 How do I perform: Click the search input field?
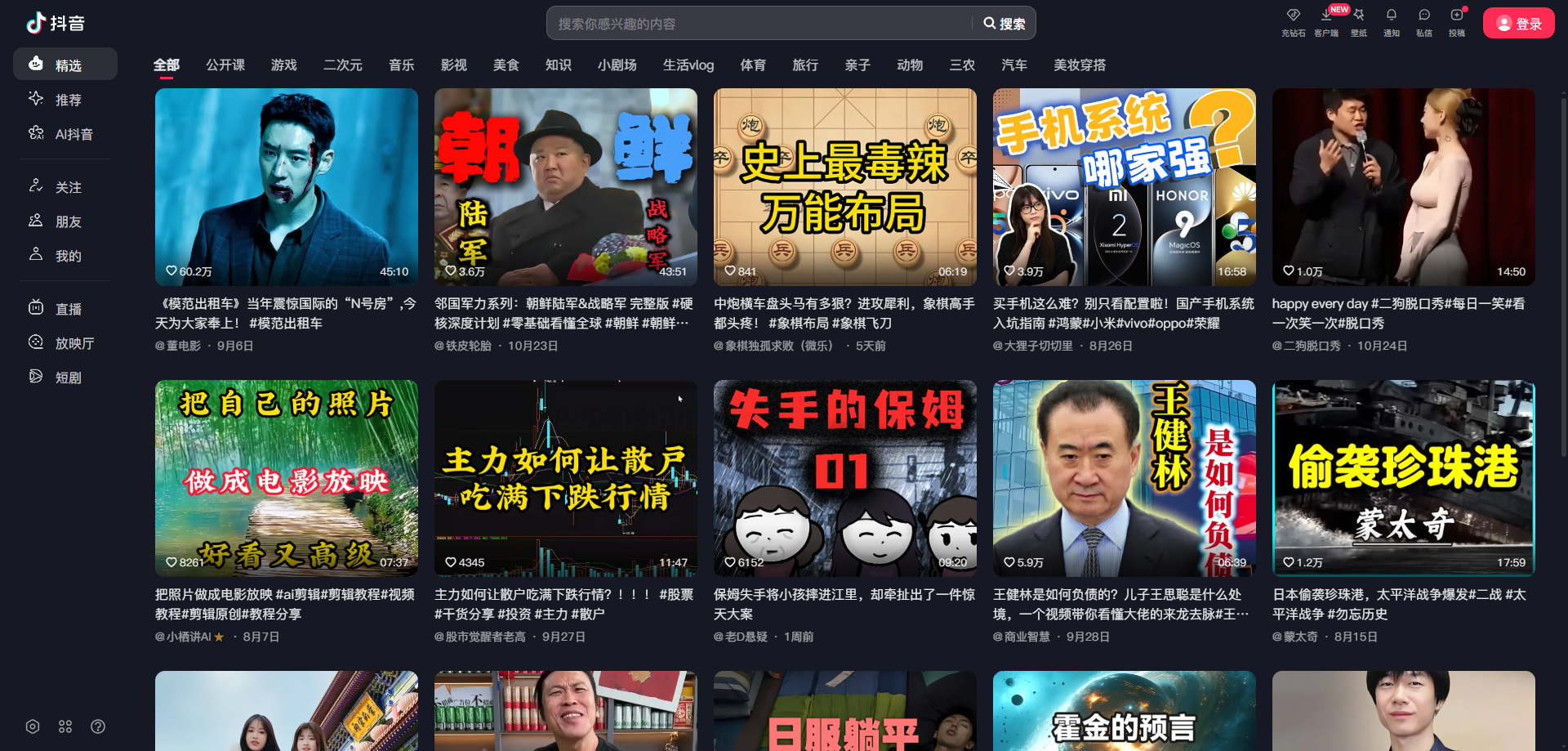[759, 24]
